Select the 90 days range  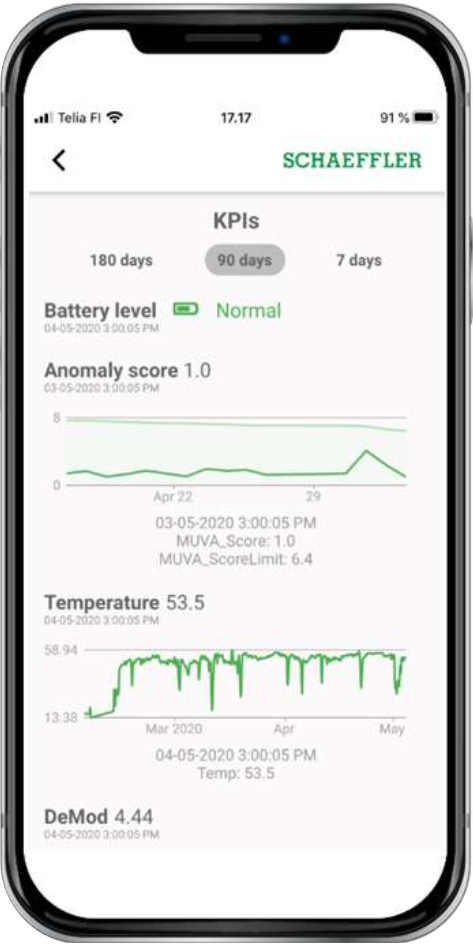(244, 261)
